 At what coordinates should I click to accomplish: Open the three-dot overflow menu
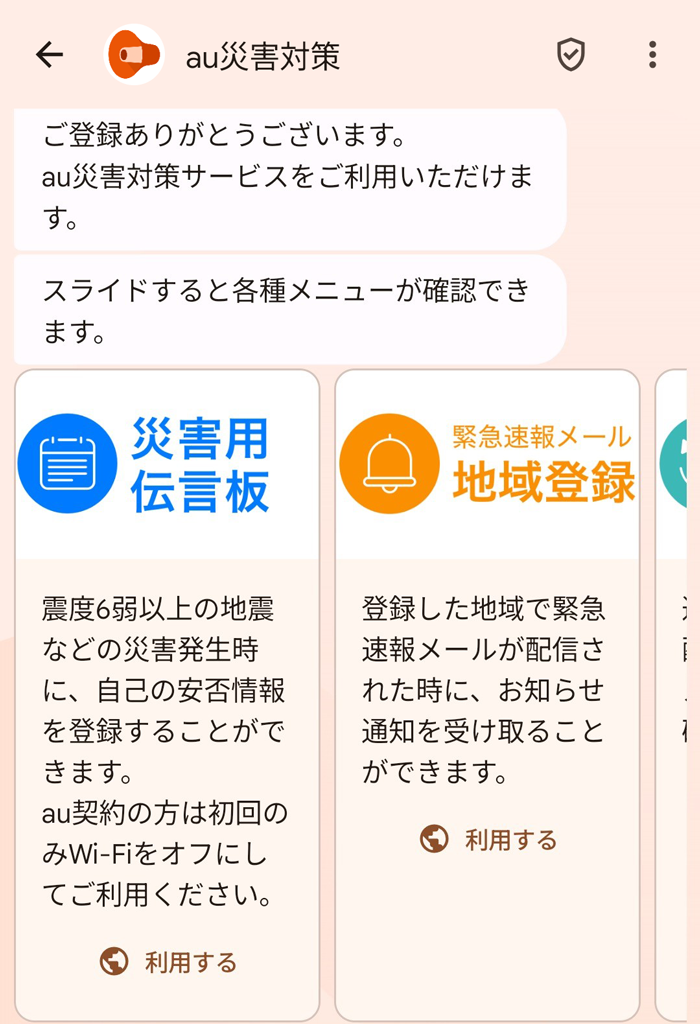652,55
